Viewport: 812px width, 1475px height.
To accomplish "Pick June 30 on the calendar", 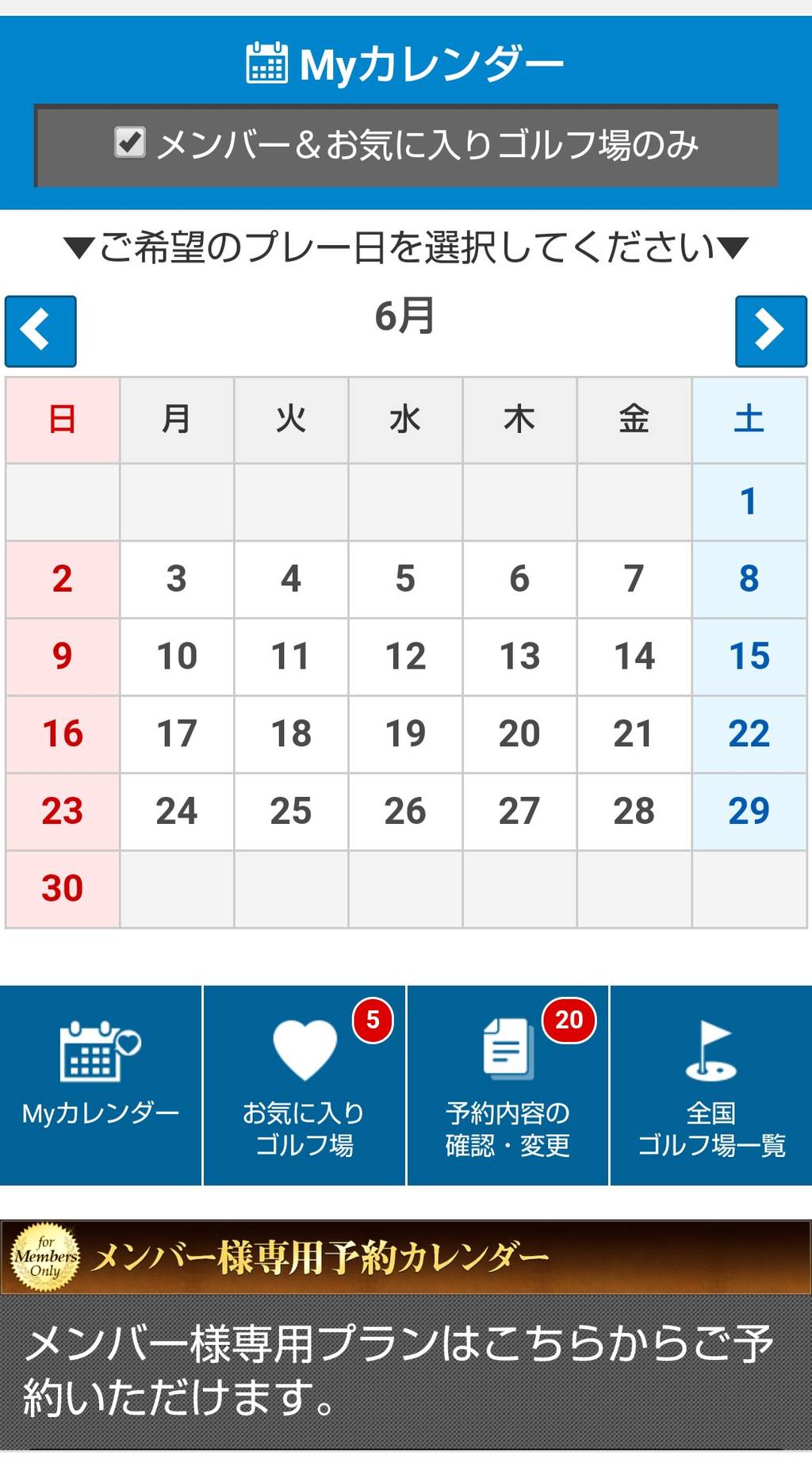I will [63, 889].
